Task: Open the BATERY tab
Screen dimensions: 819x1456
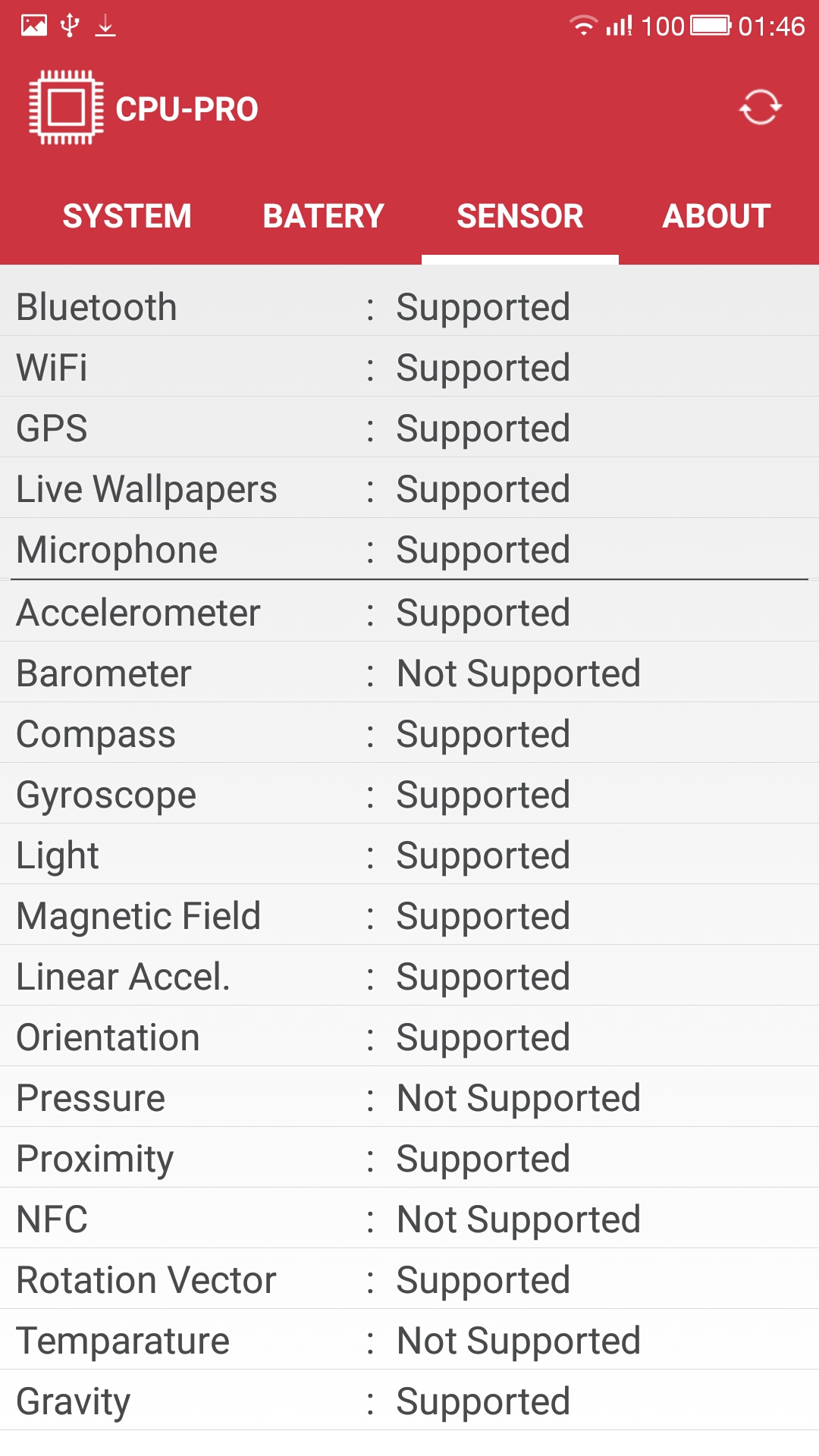Action: click(322, 216)
